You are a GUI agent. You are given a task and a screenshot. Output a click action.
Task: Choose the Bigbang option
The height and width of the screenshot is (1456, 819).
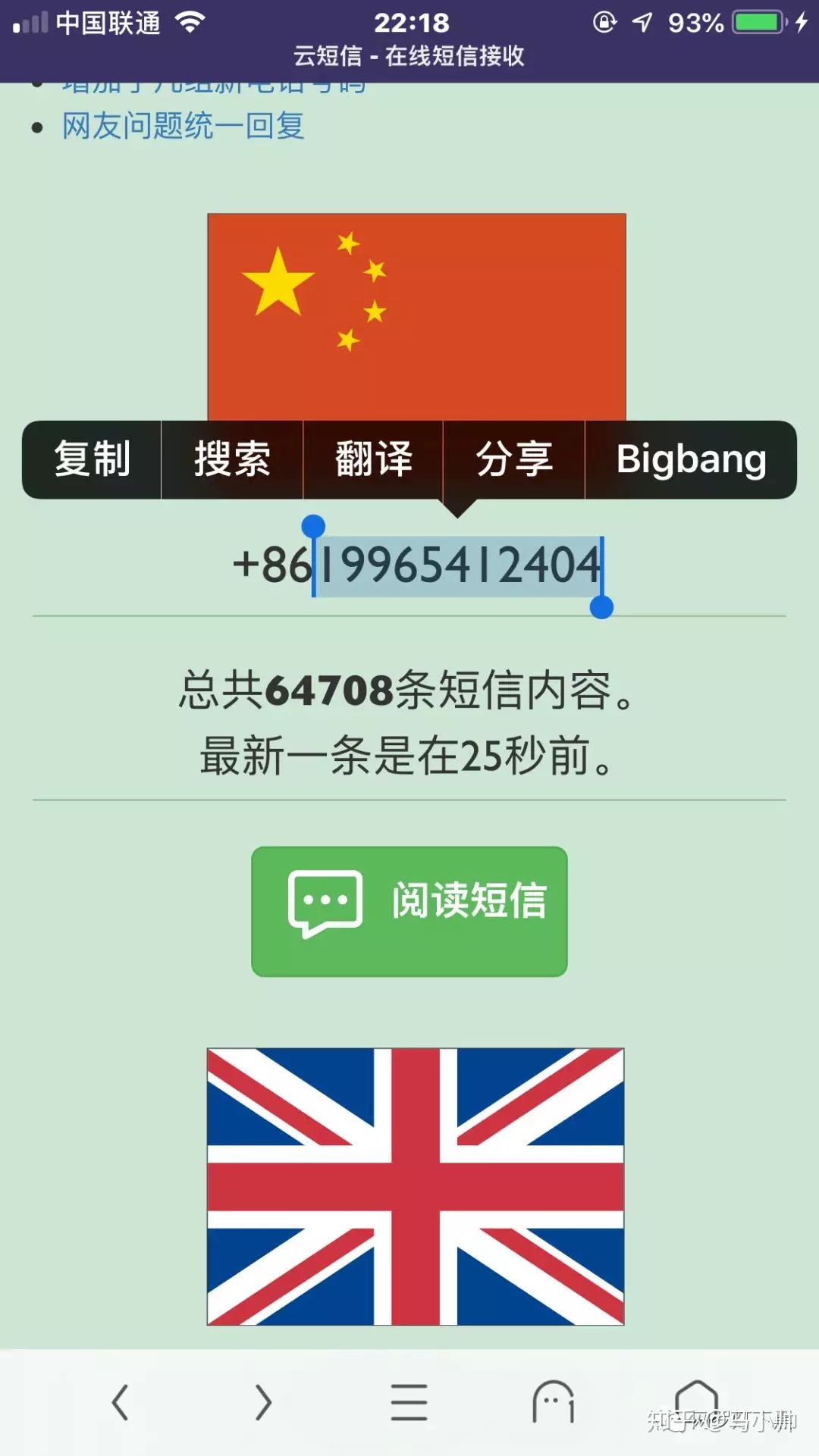(x=691, y=459)
